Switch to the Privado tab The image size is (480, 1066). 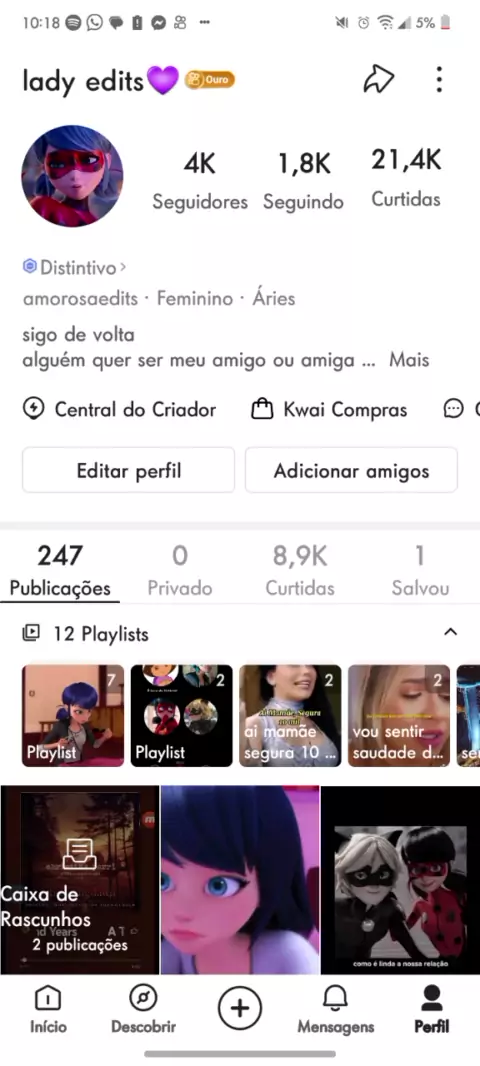(179, 571)
